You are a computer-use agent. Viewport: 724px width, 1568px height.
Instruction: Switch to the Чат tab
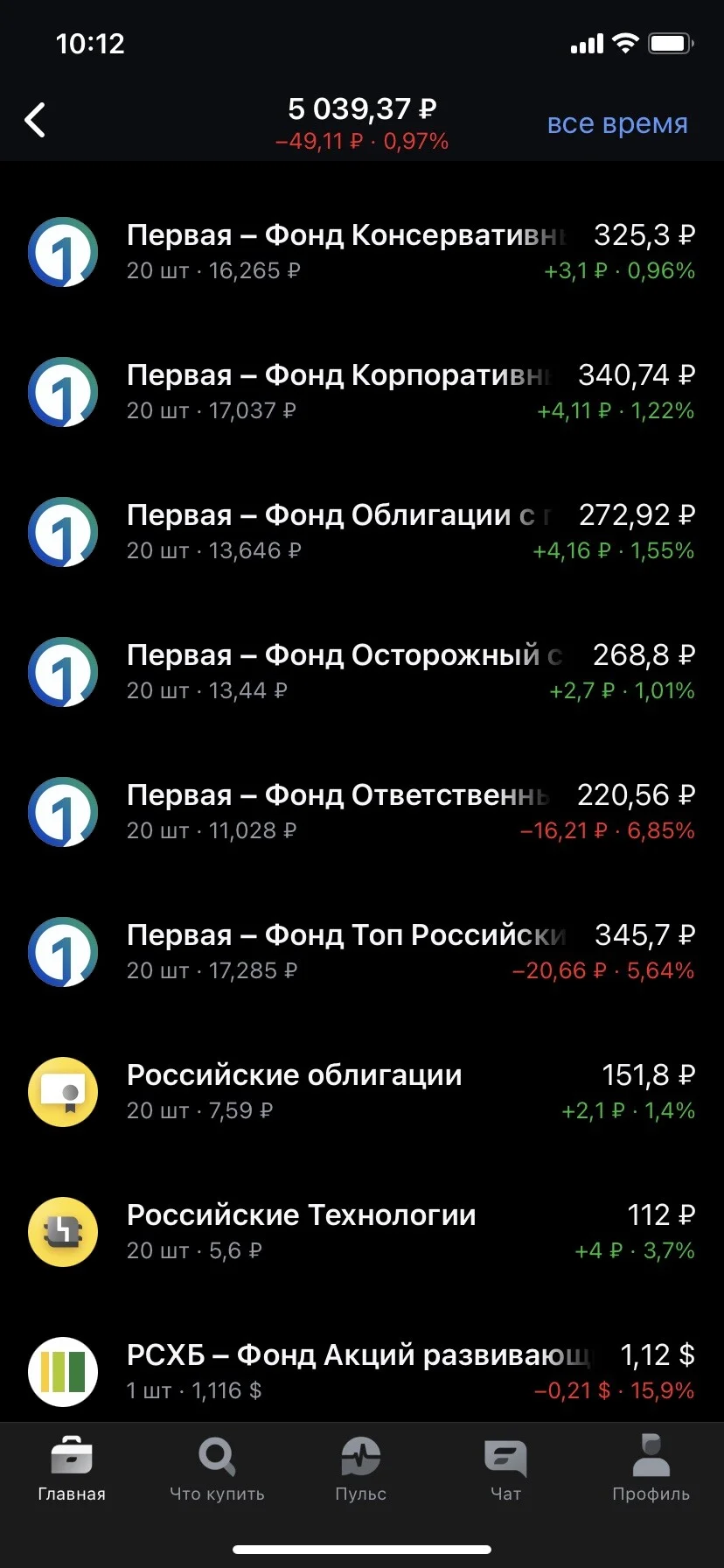click(505, 1468)
